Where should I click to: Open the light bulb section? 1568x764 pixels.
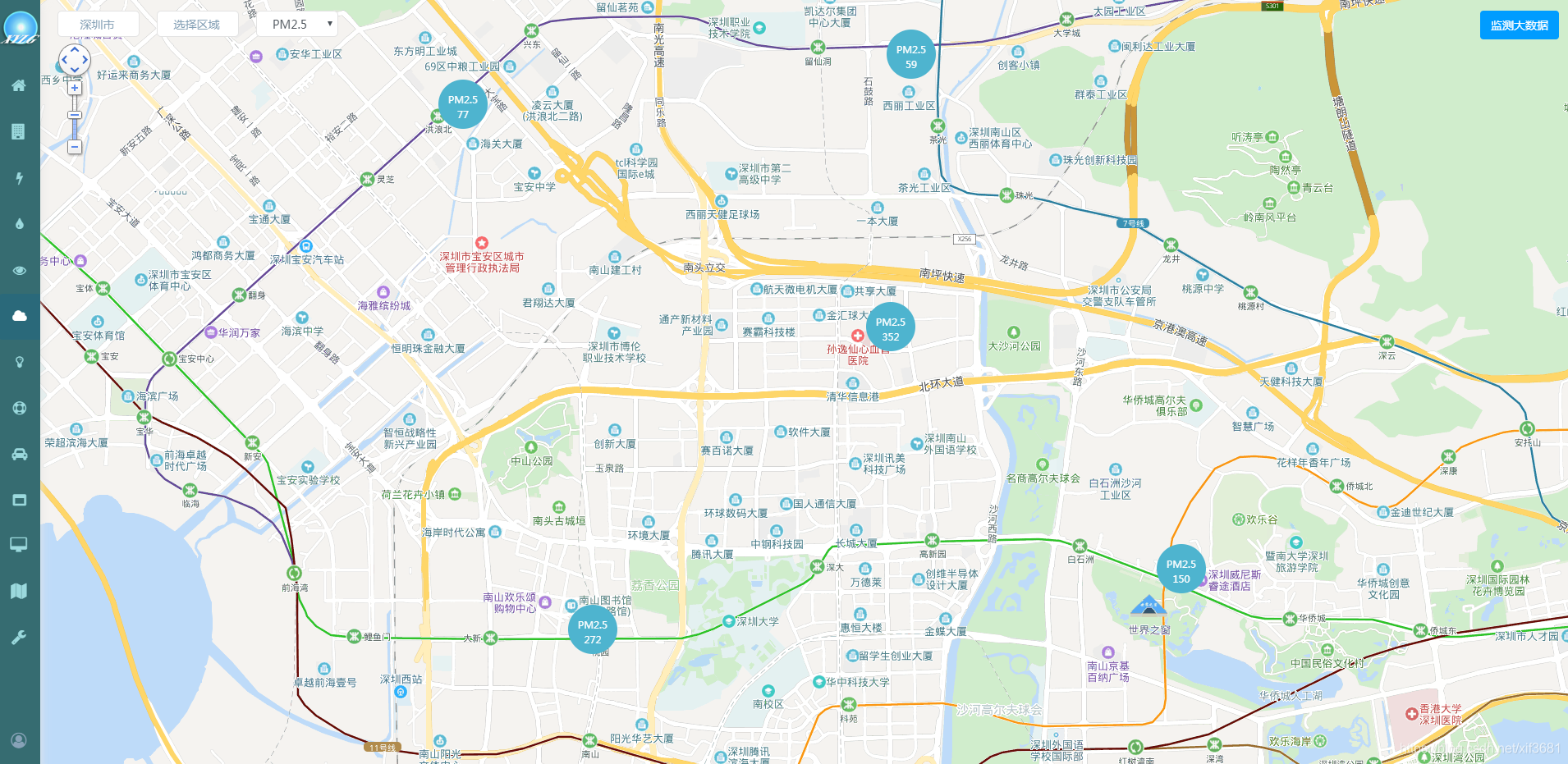click(x=19, y=362)
